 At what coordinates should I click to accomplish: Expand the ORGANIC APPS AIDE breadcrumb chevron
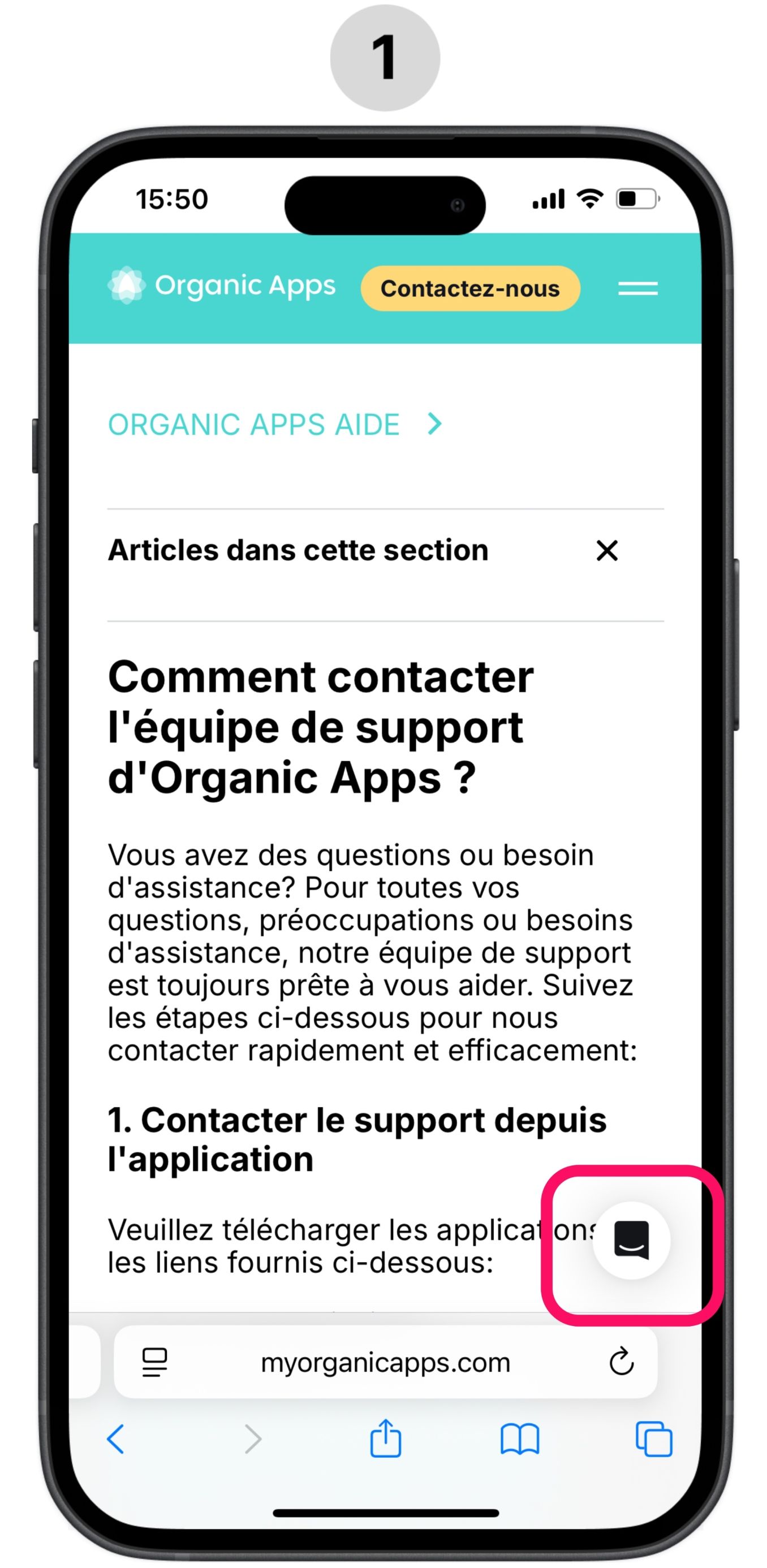coord(434,425)
